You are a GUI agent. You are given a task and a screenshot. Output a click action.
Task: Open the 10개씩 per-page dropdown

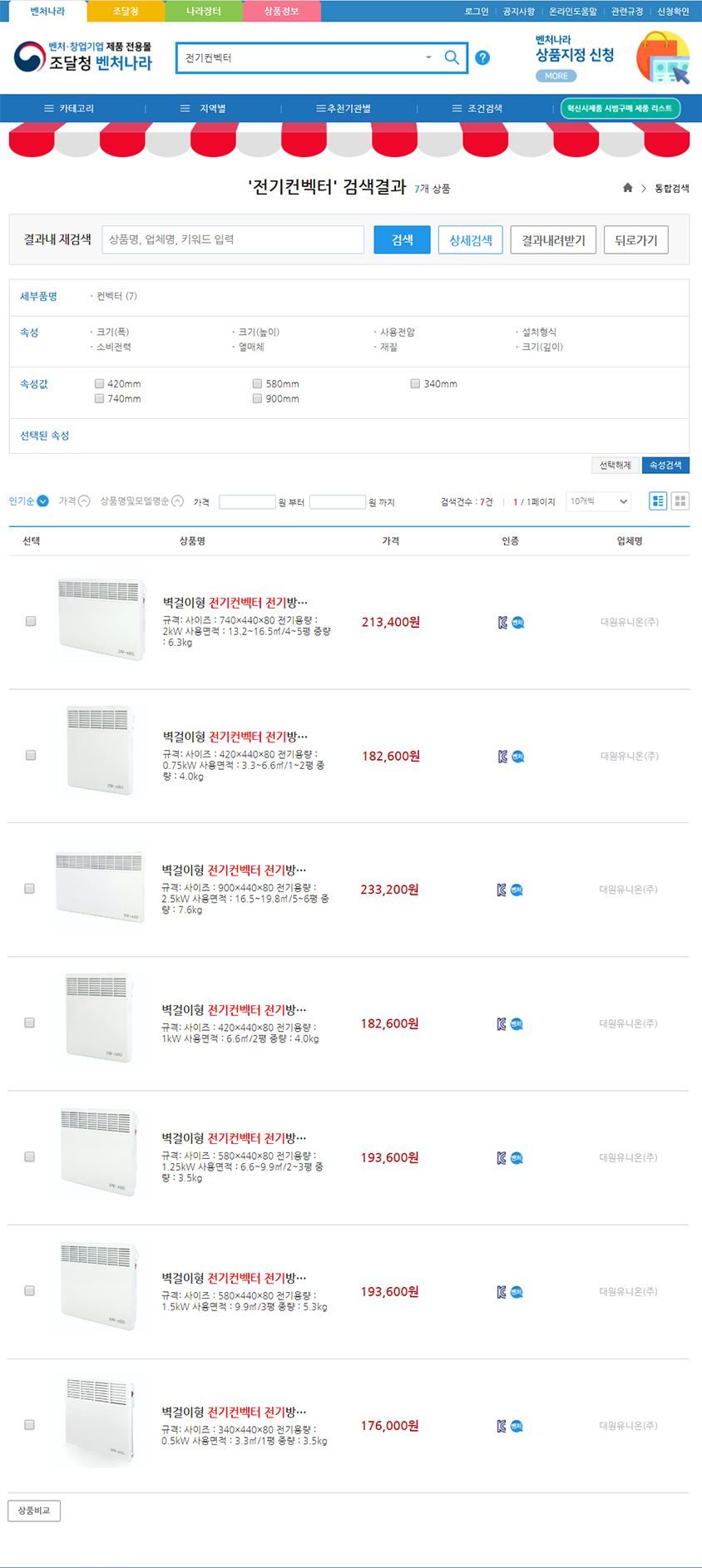[x=598, y=501]
